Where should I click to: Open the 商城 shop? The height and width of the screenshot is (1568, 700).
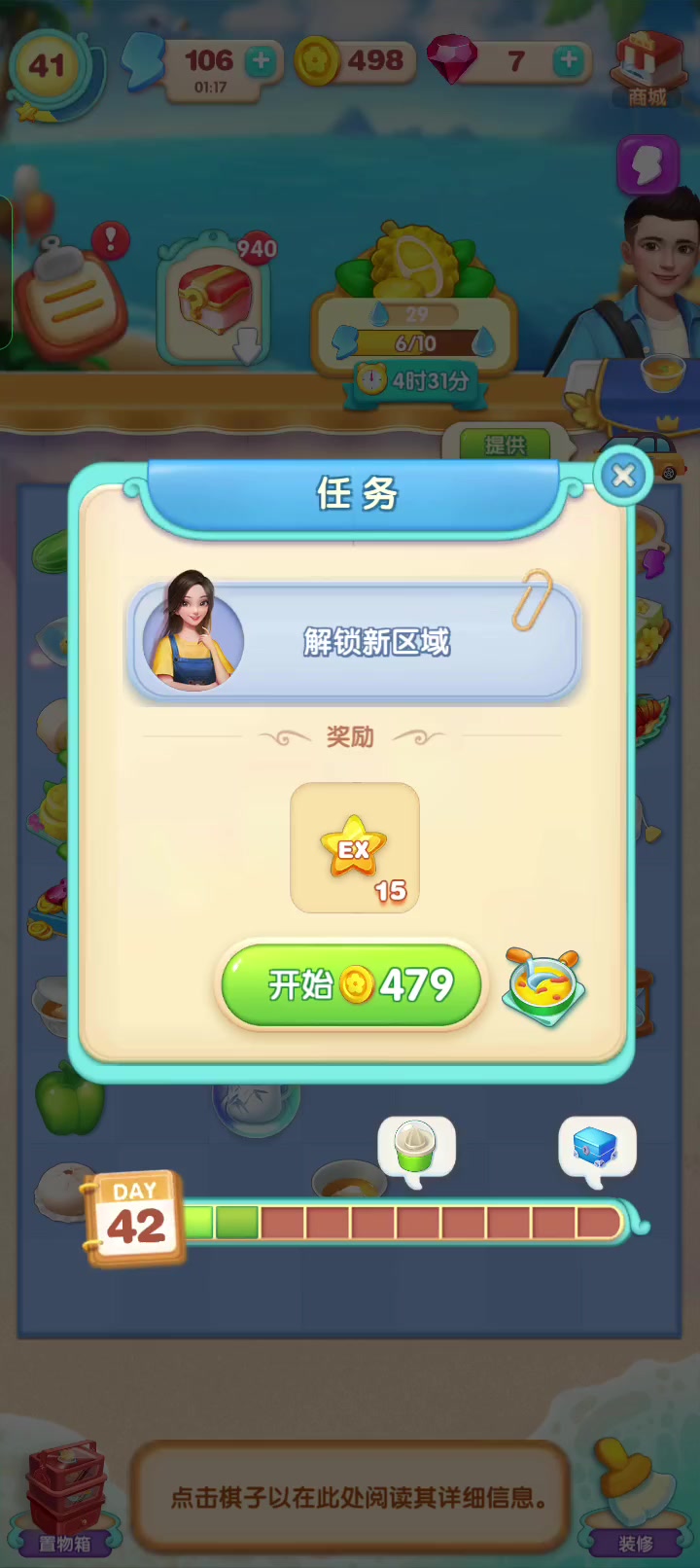click(647, 68)
